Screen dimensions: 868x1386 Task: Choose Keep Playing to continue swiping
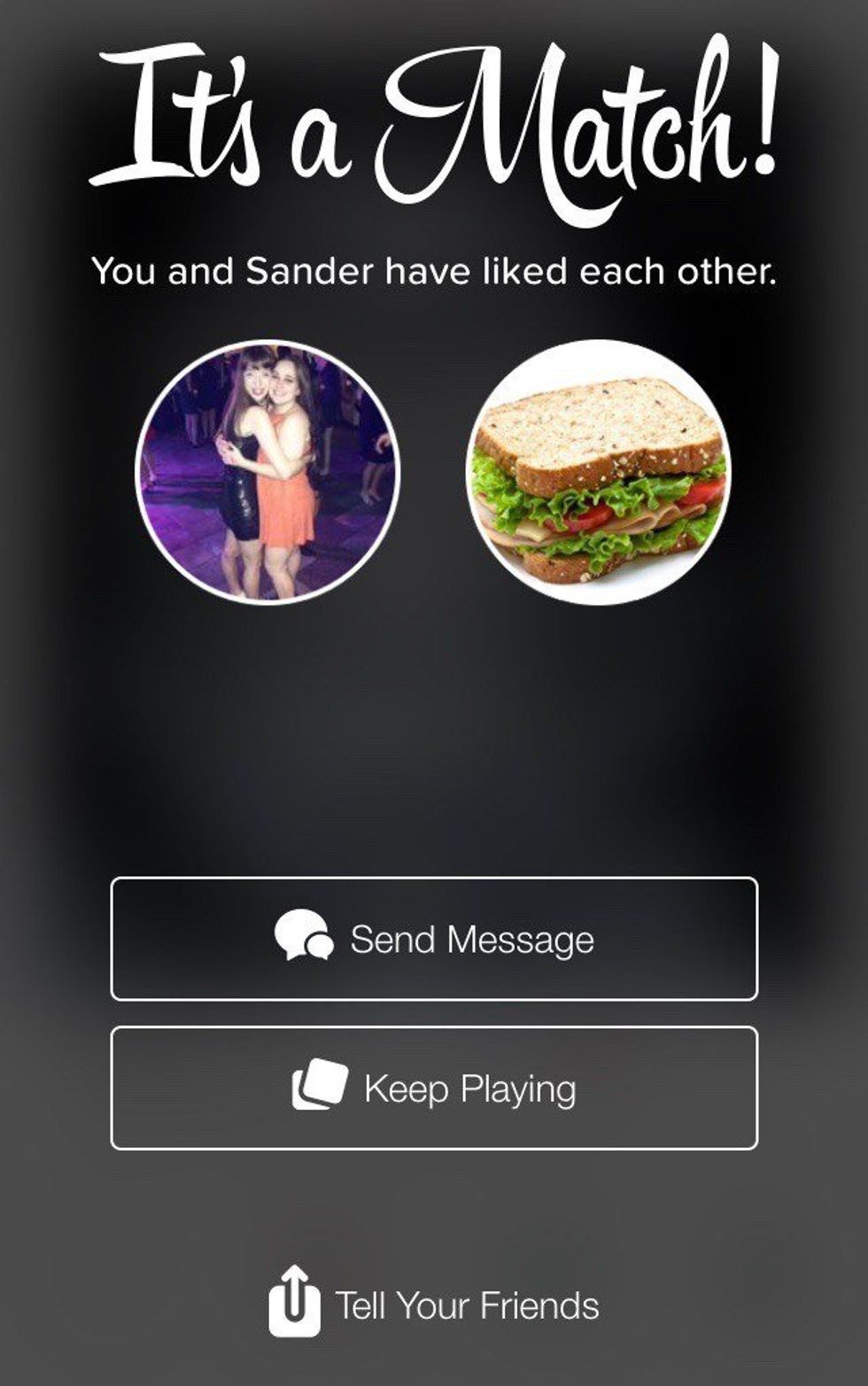click(434, 1088)
